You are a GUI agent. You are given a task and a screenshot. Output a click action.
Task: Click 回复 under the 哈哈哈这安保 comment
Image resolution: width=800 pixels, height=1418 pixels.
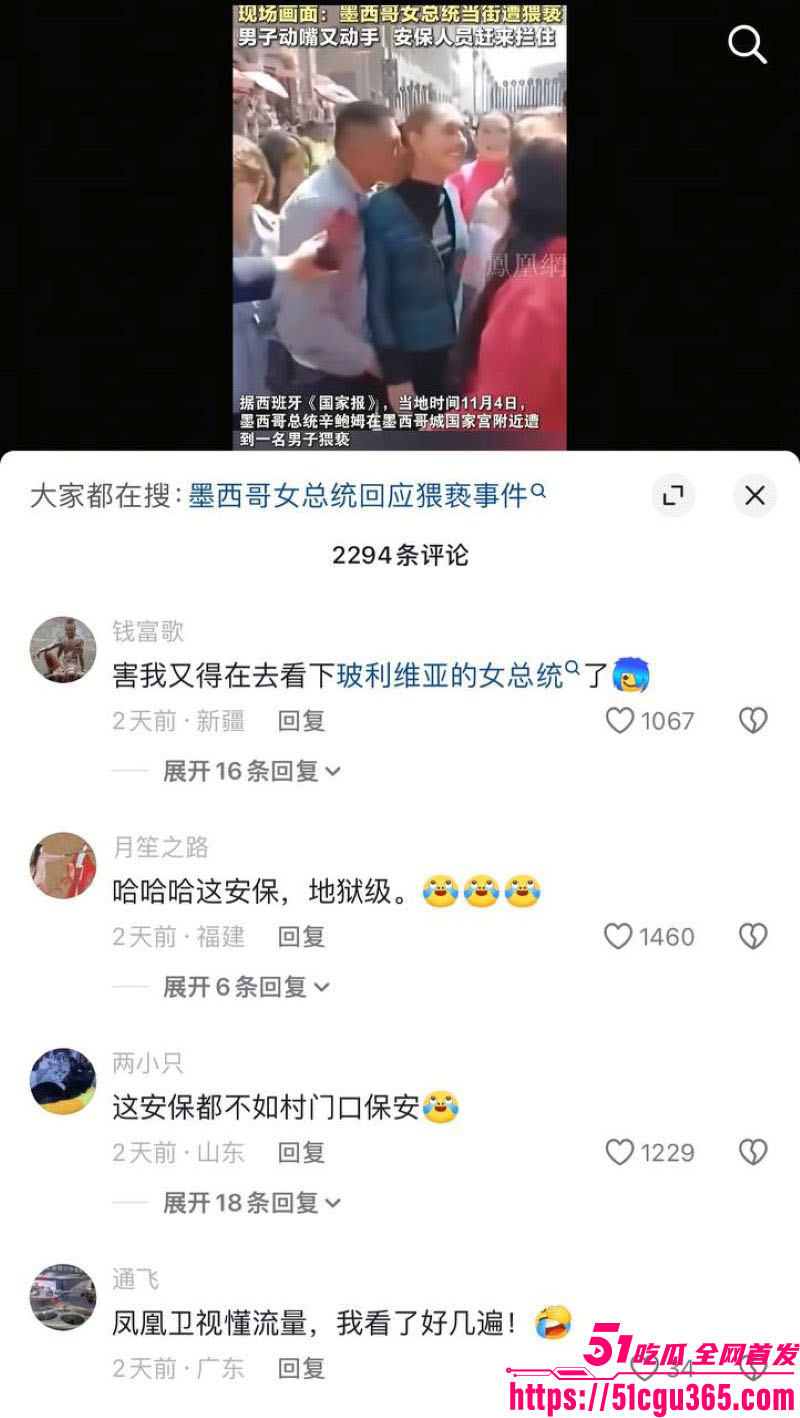pos(300,936)
